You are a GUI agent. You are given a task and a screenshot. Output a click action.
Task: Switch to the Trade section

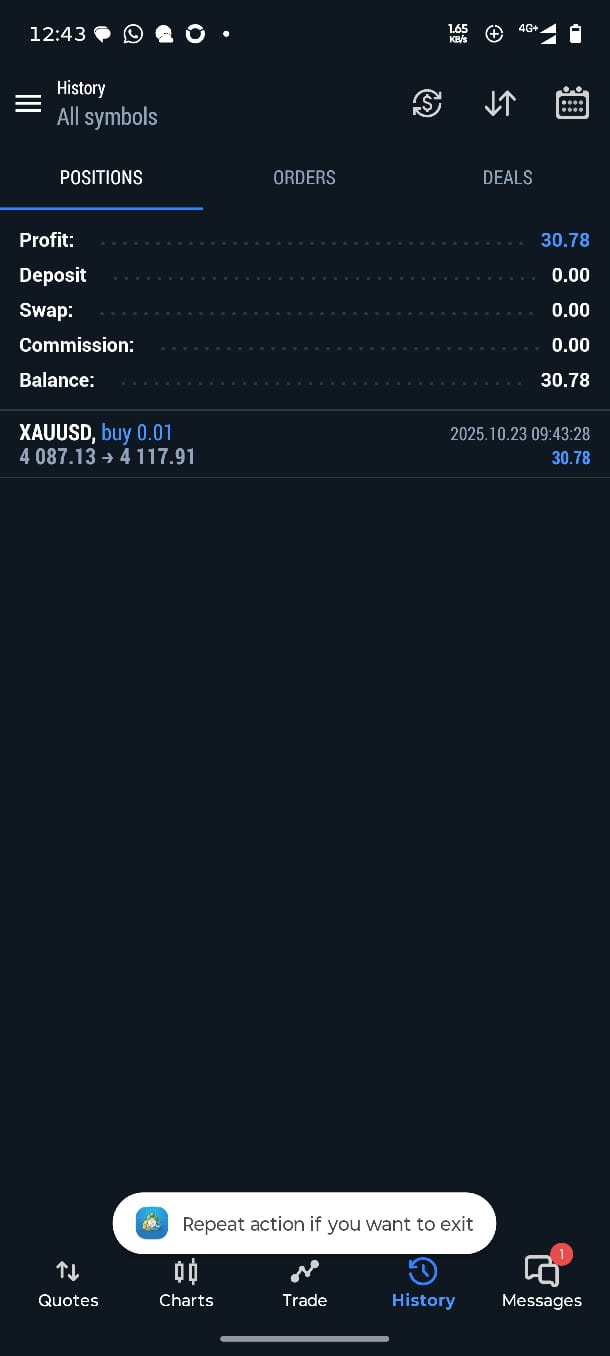coord(304,1283)
